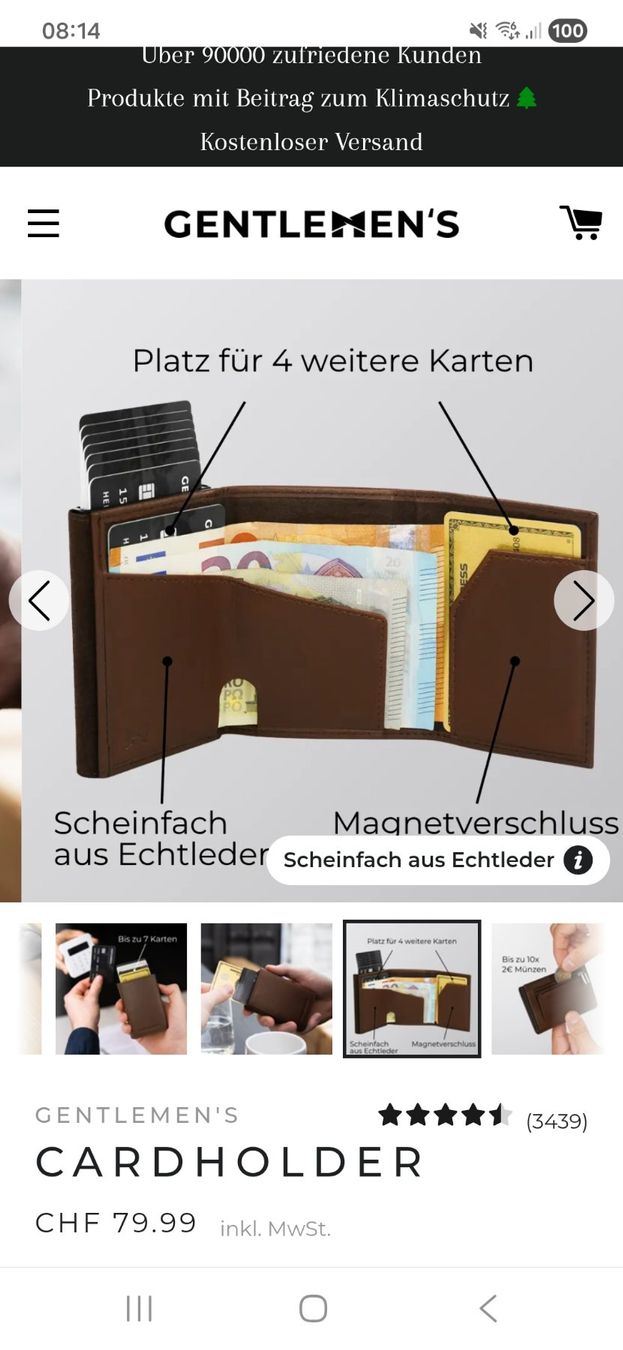The image size is (623, 1350).
Task: Show the previous product image
Action: coord(39,600)
